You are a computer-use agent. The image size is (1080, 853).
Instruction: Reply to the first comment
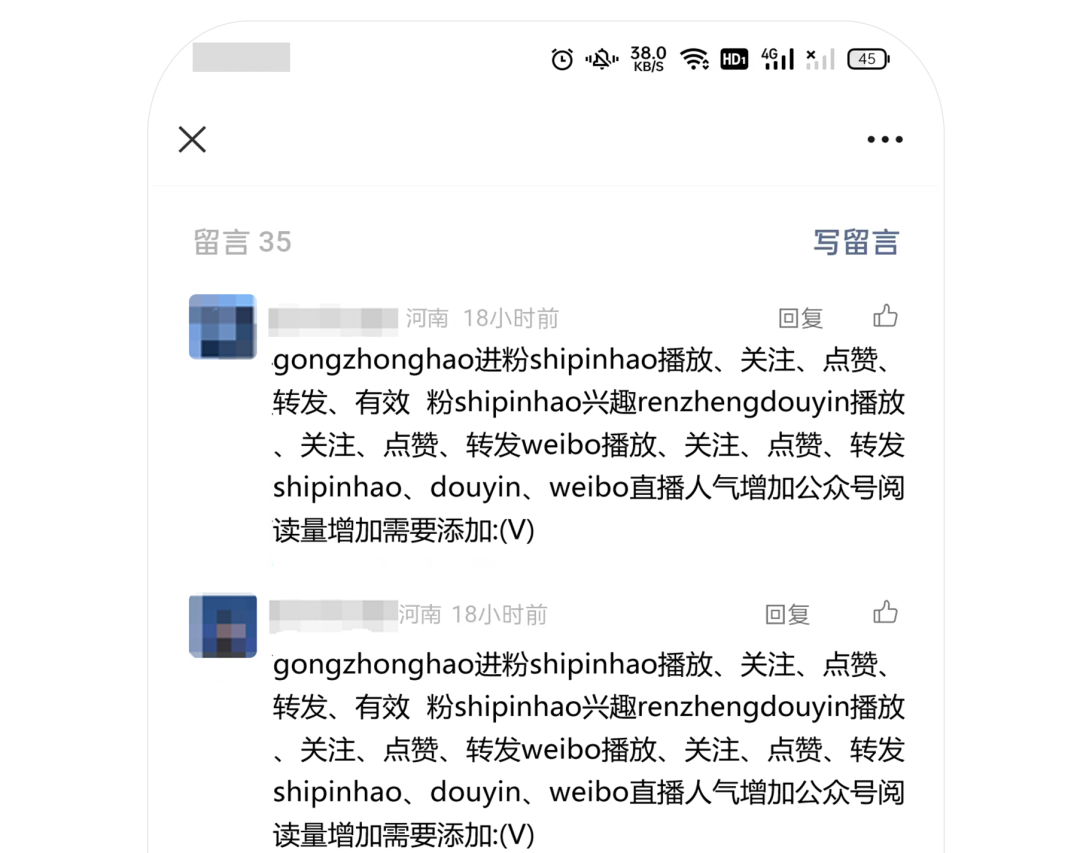[800, 318]
